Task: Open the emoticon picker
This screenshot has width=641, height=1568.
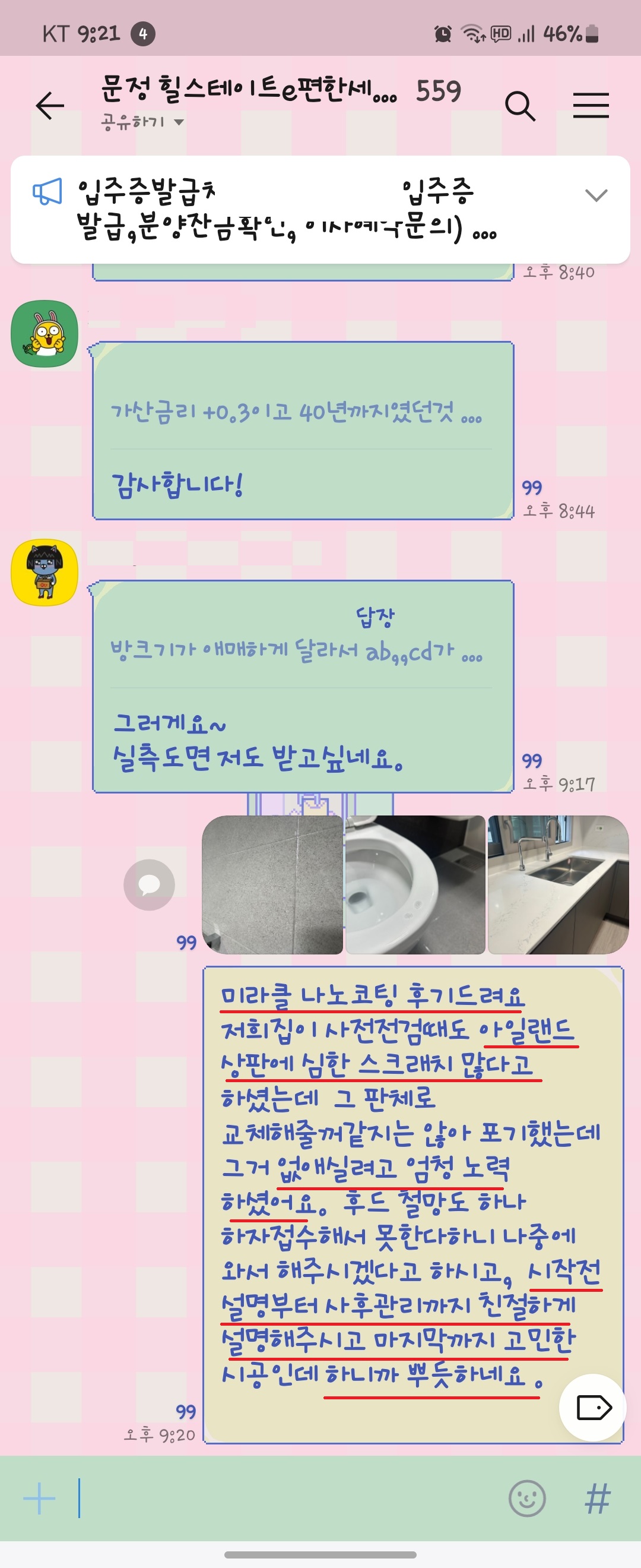Action: coord(526,1498)
